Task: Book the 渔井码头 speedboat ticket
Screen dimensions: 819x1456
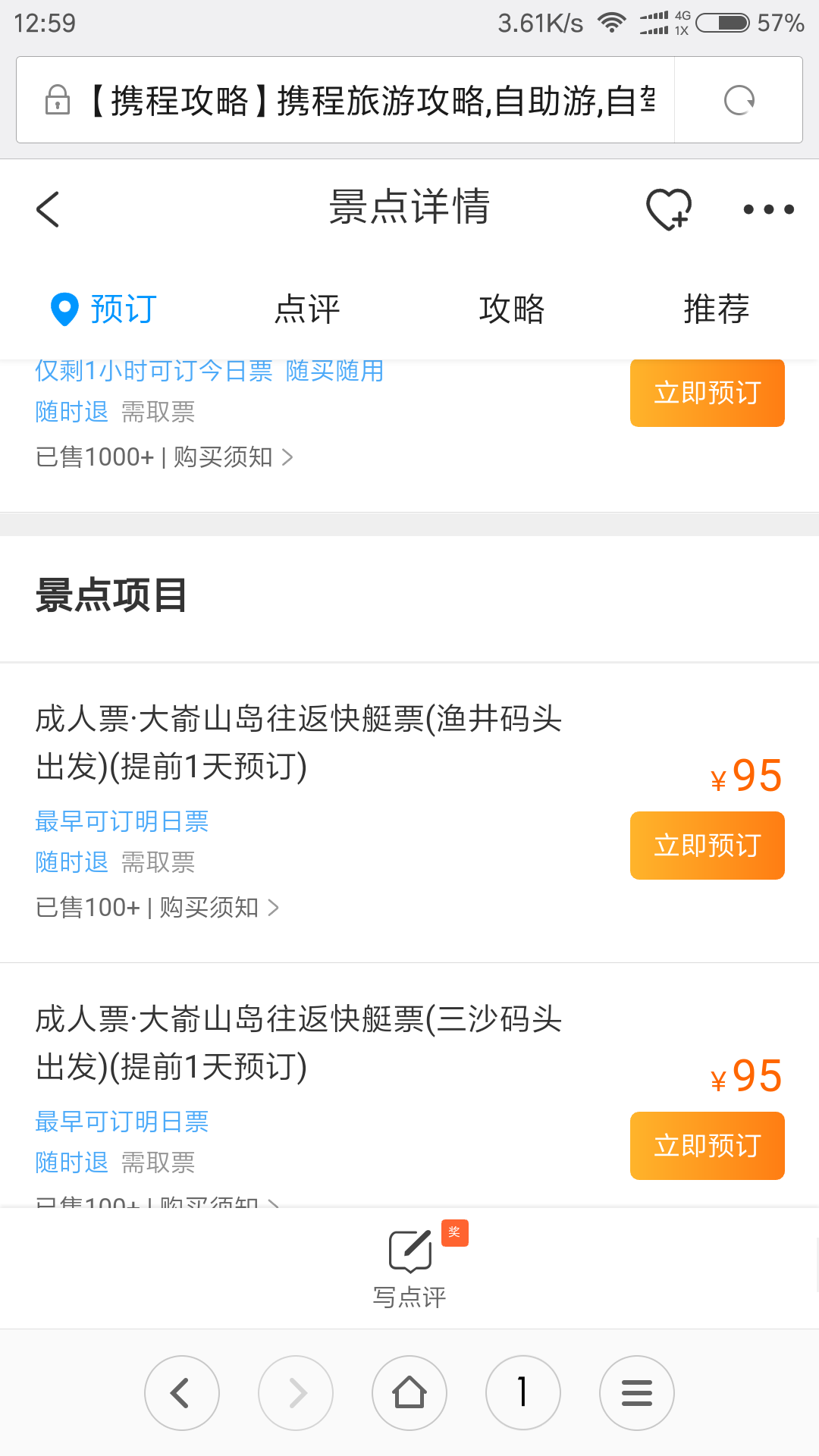Action: point(707,846)
